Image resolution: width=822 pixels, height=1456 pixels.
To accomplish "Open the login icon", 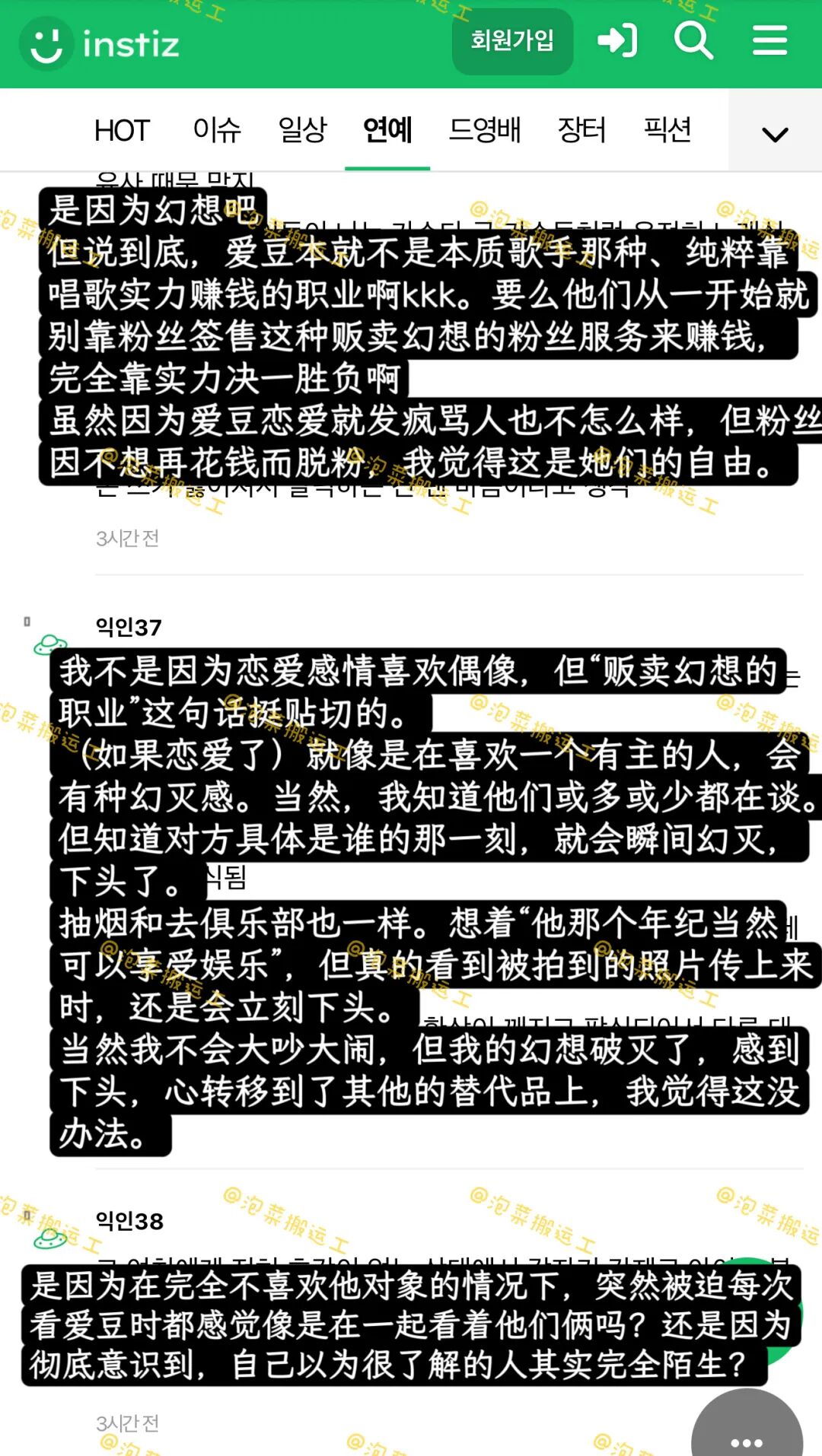I will [616, 40].
